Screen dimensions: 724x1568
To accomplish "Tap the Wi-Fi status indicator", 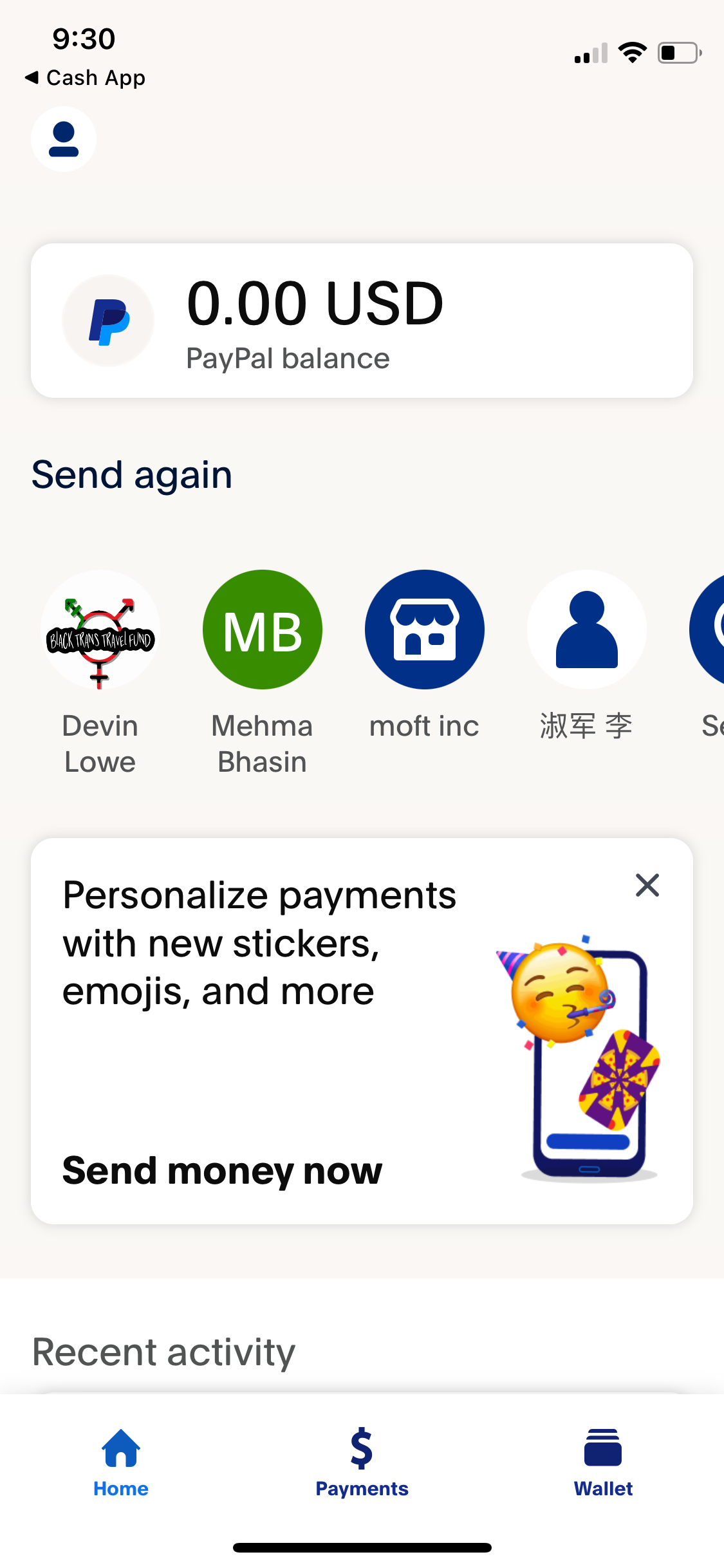I will click(x=633, y=53).
